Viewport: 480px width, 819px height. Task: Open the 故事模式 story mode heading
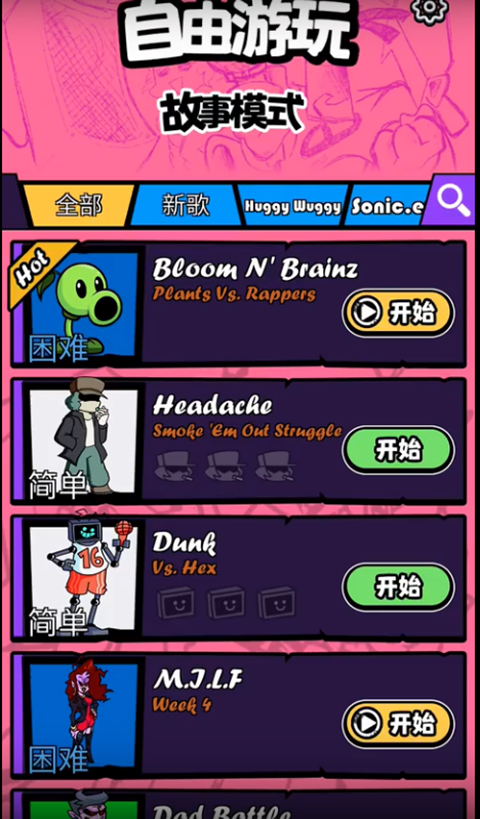pyautogui.click(x=231, y=112)
